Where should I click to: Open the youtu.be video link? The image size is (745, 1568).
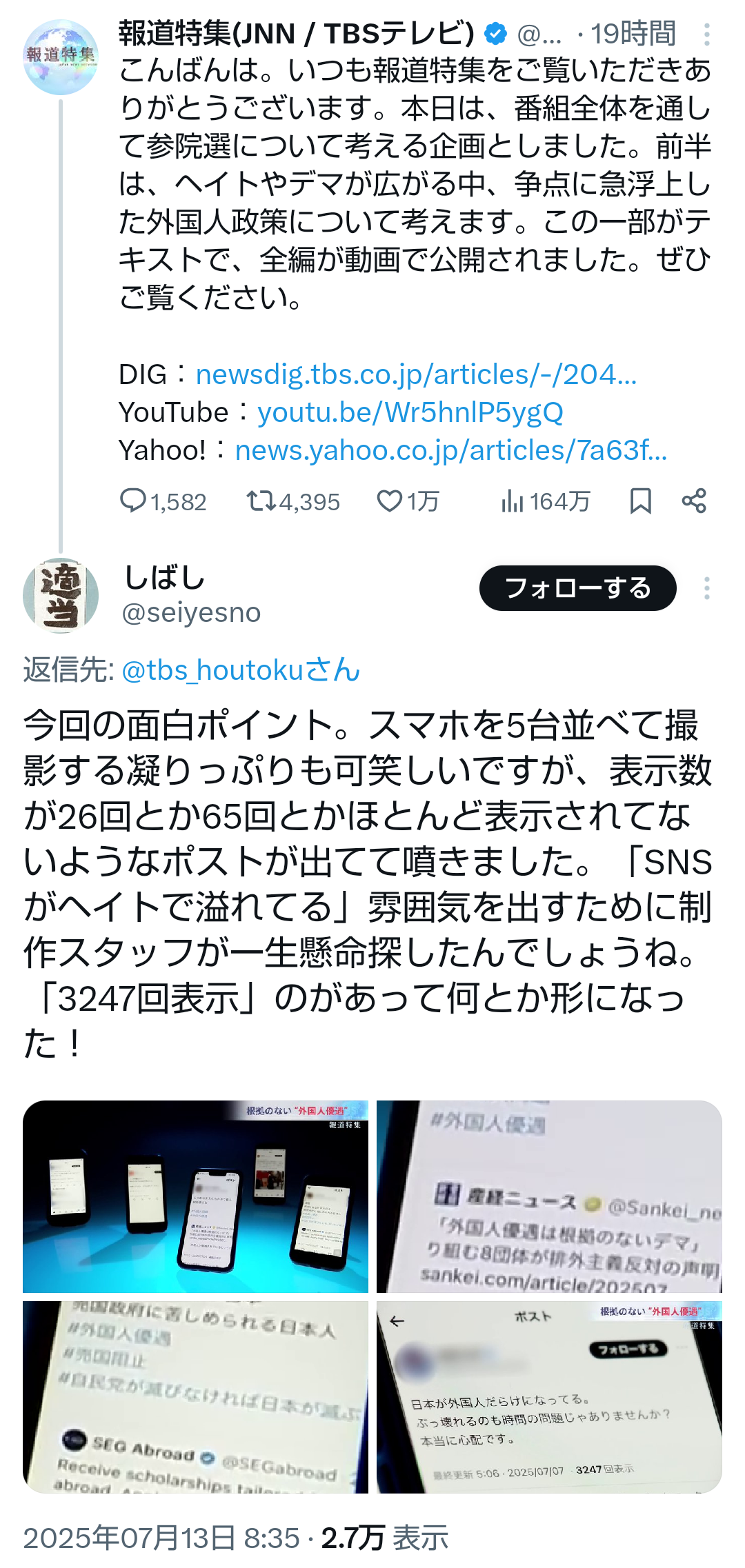(410, 412)
